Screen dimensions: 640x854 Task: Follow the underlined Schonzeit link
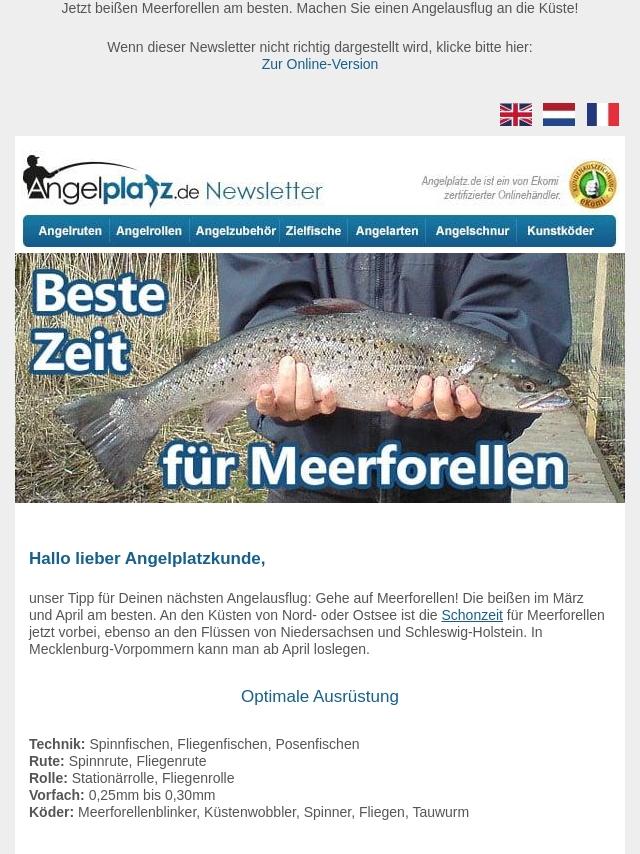coord(472,615)
